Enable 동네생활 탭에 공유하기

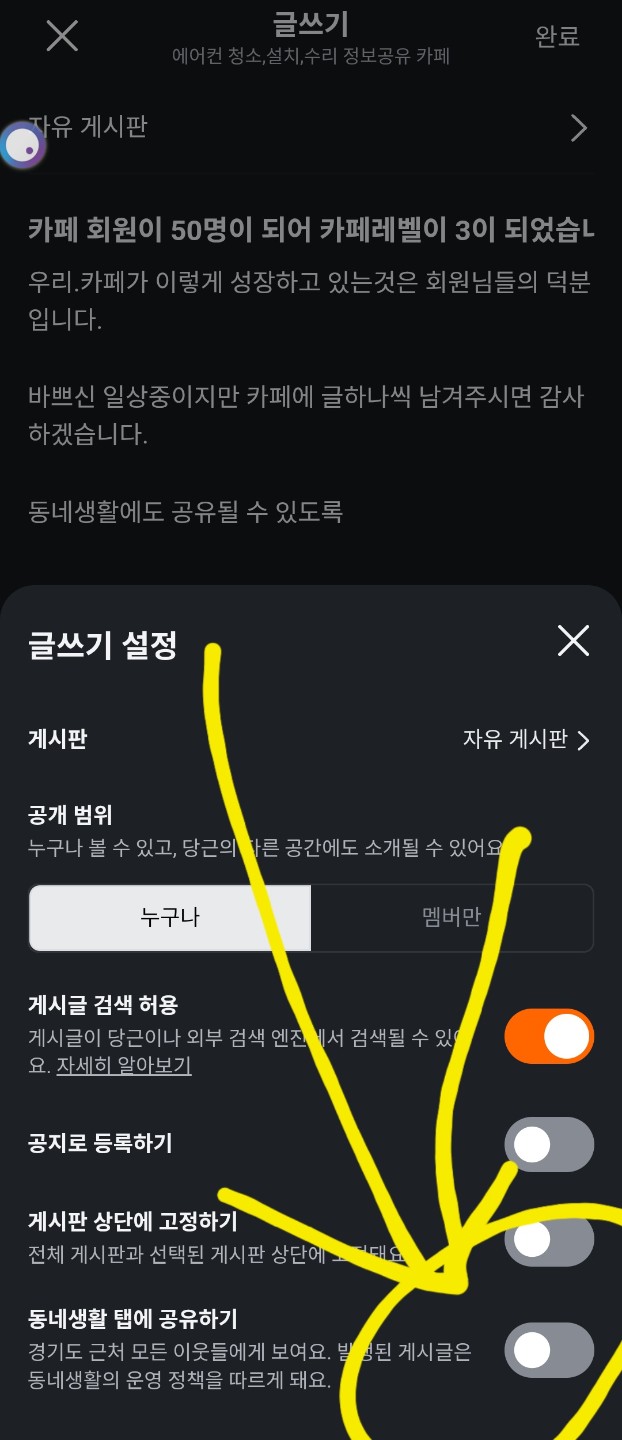(549, 1351)
